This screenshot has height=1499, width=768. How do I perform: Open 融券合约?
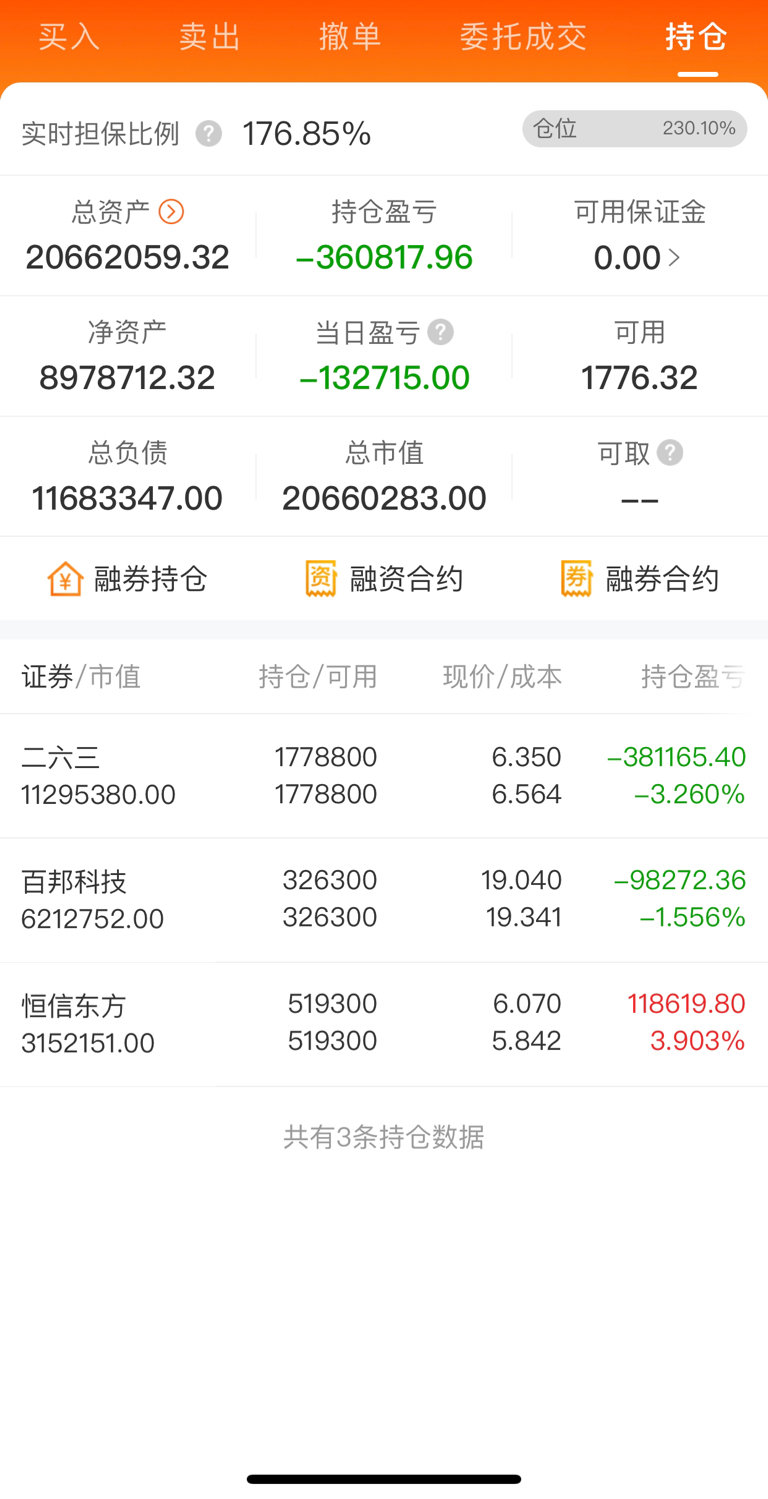click(640, 579)
